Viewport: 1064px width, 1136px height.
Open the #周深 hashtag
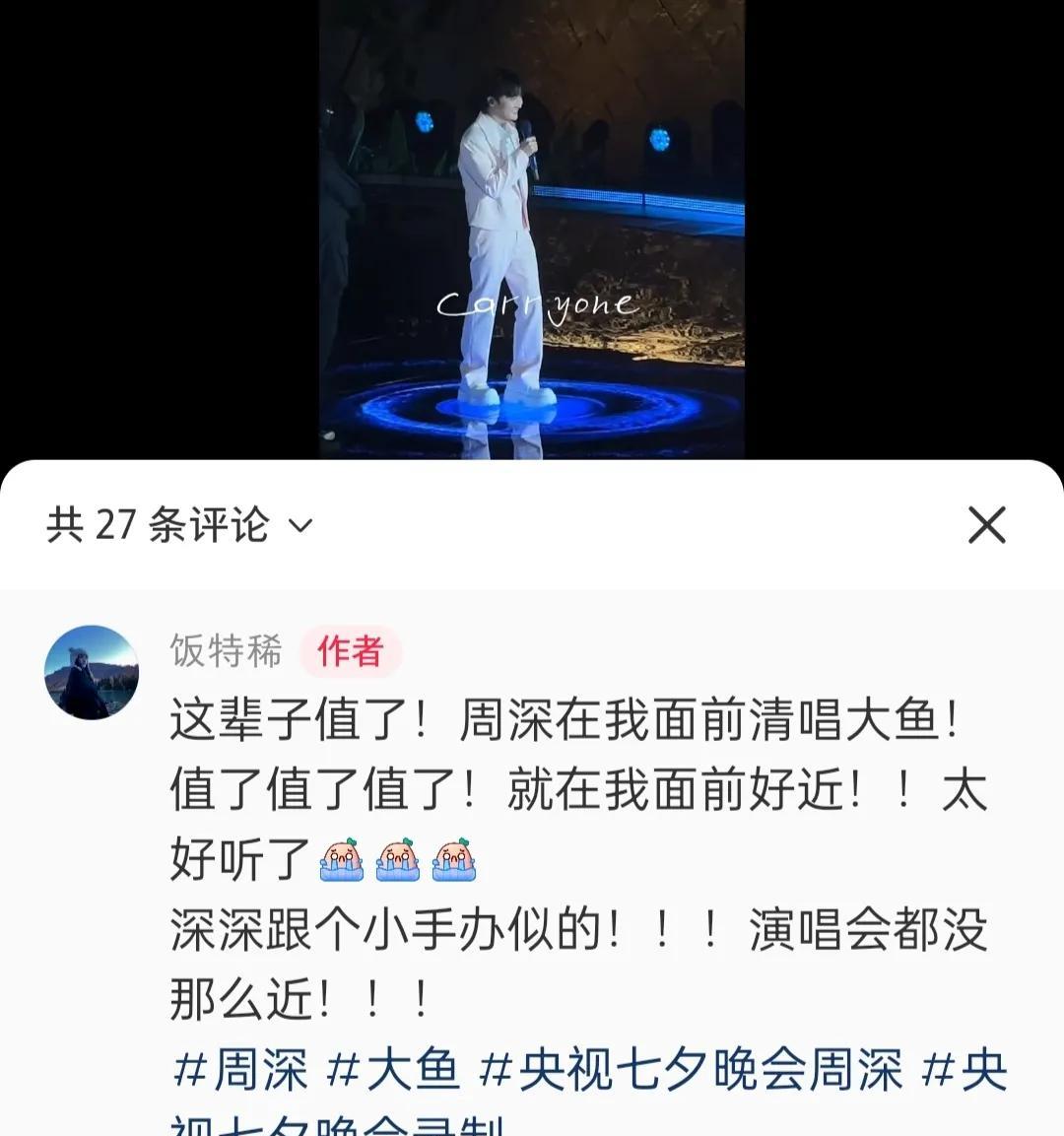[x=240, y=1071]
